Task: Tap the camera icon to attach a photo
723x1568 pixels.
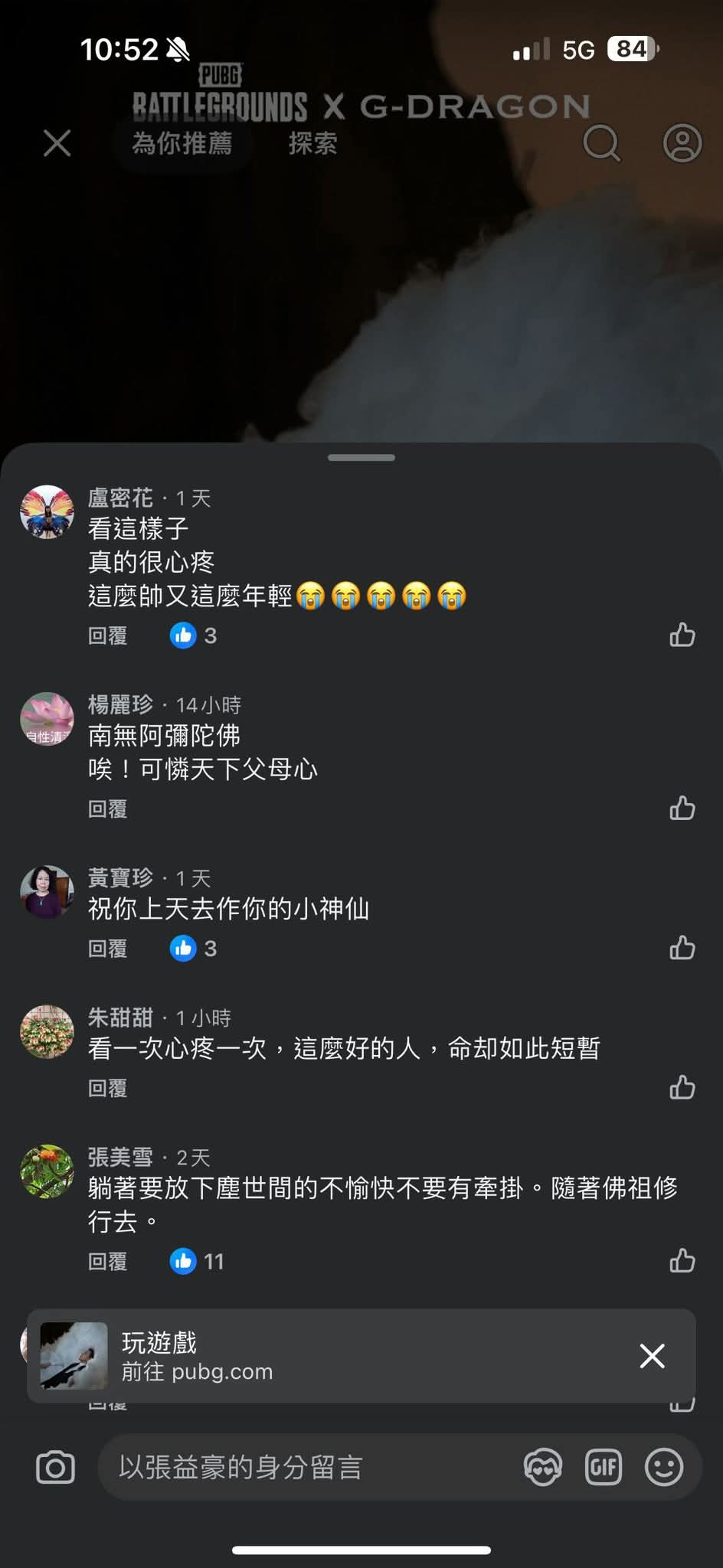Action: (56, 1467)
